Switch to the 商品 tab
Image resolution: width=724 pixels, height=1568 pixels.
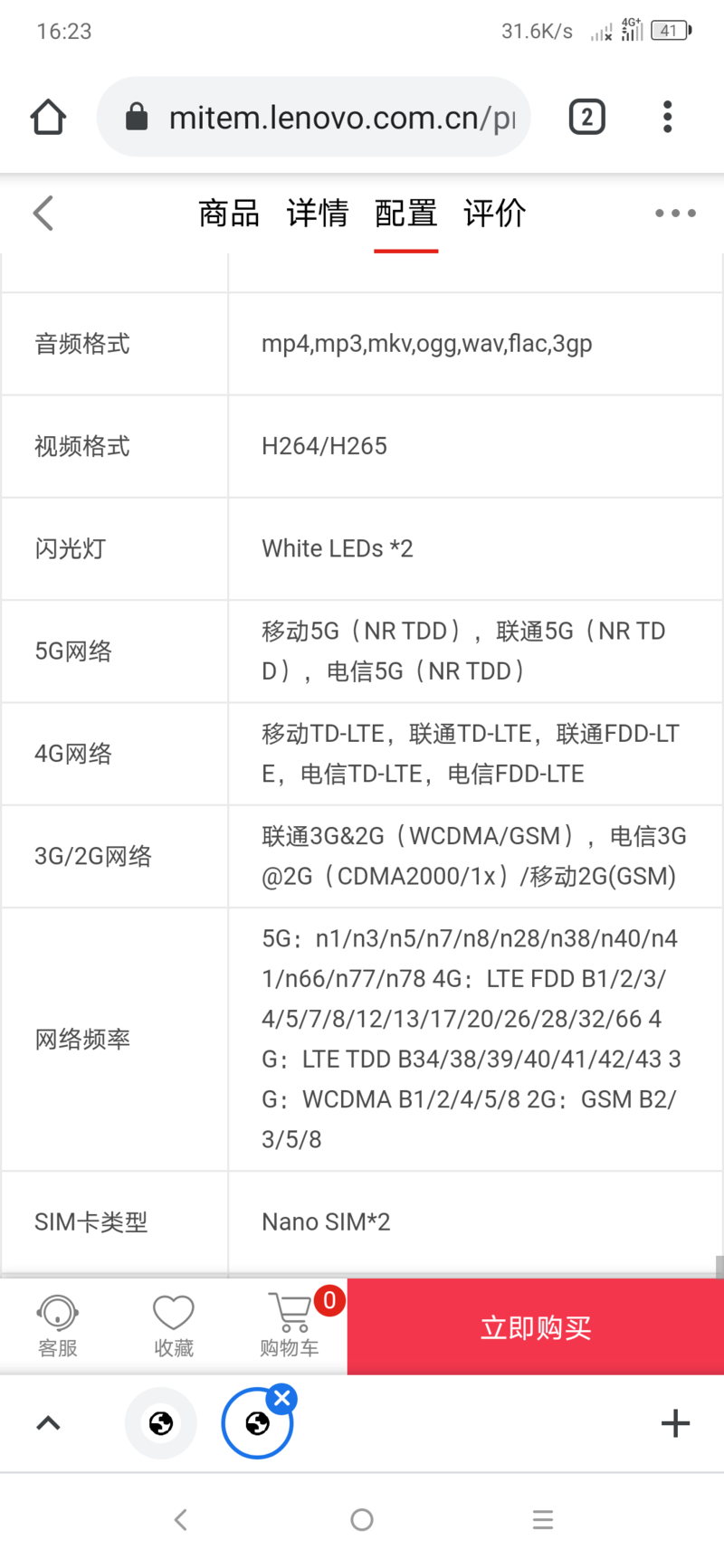coord(229,214)
